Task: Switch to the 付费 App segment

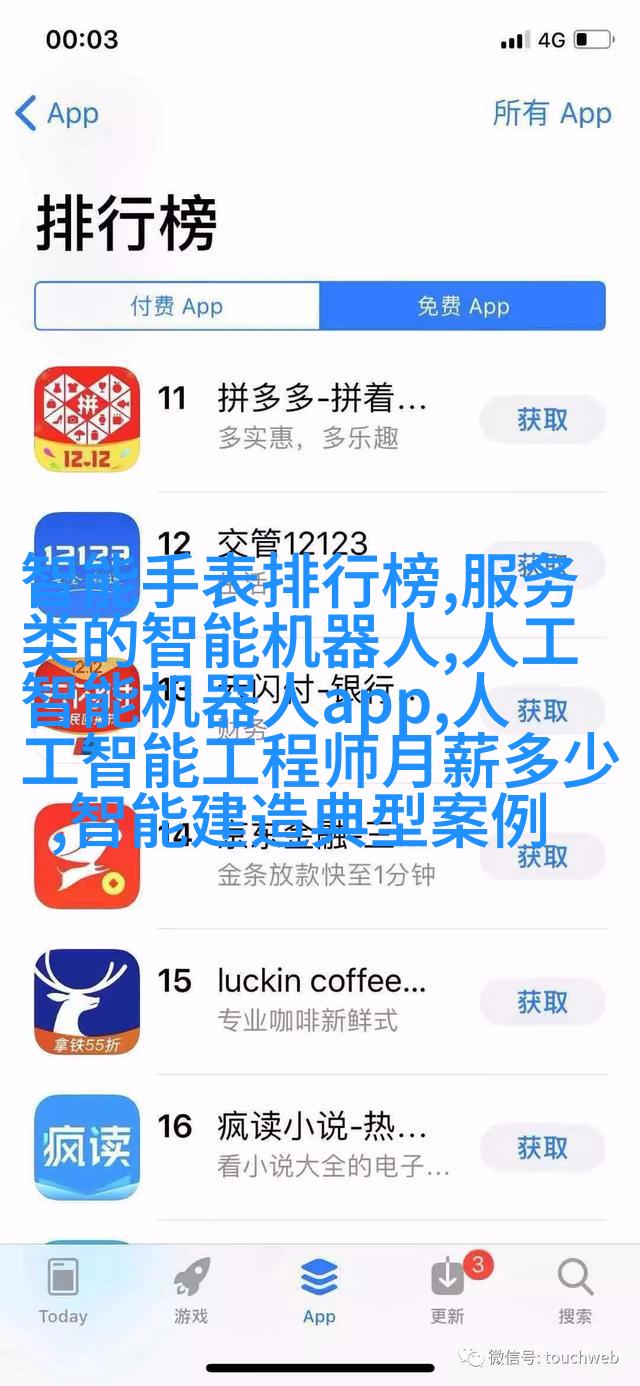Action: [x=177, y=306]
